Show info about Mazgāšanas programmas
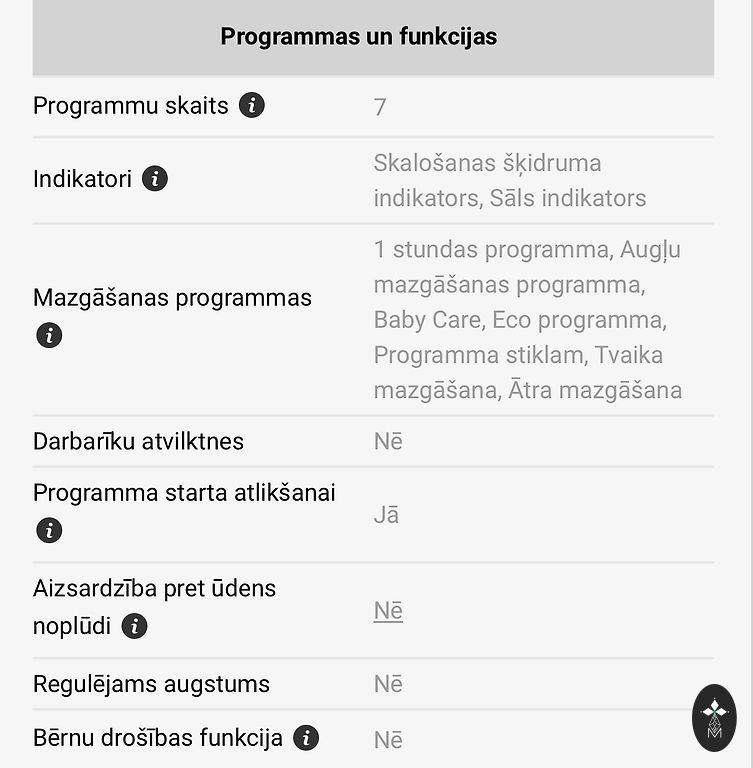 click(x=48, y=335)
